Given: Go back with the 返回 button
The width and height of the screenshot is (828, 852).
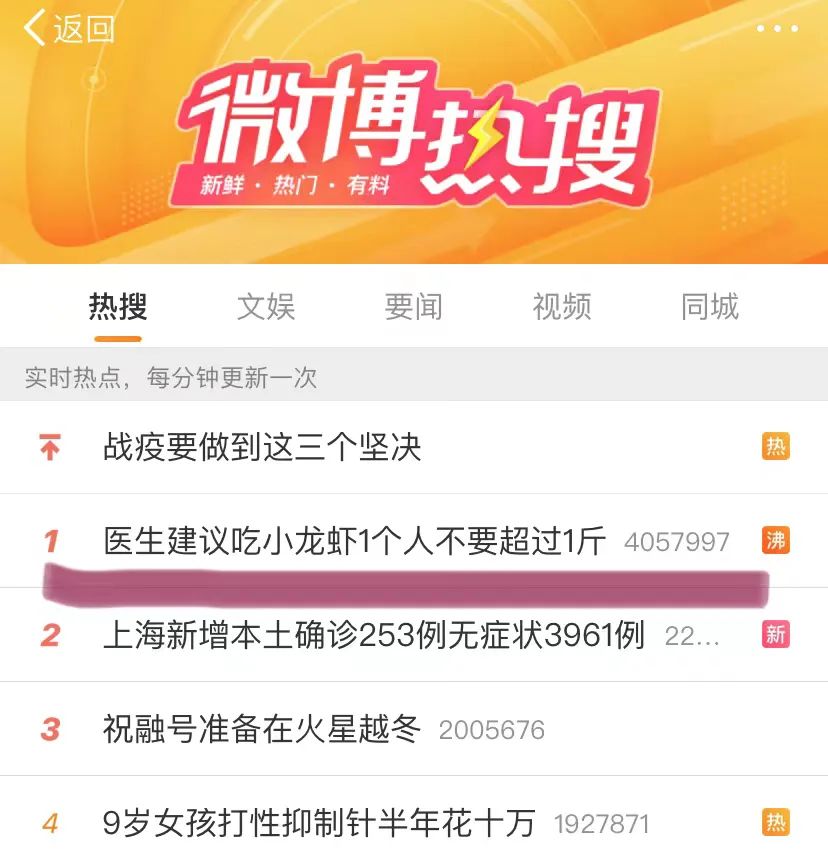Looking at the screenshot, I should (x=68, y=28).
